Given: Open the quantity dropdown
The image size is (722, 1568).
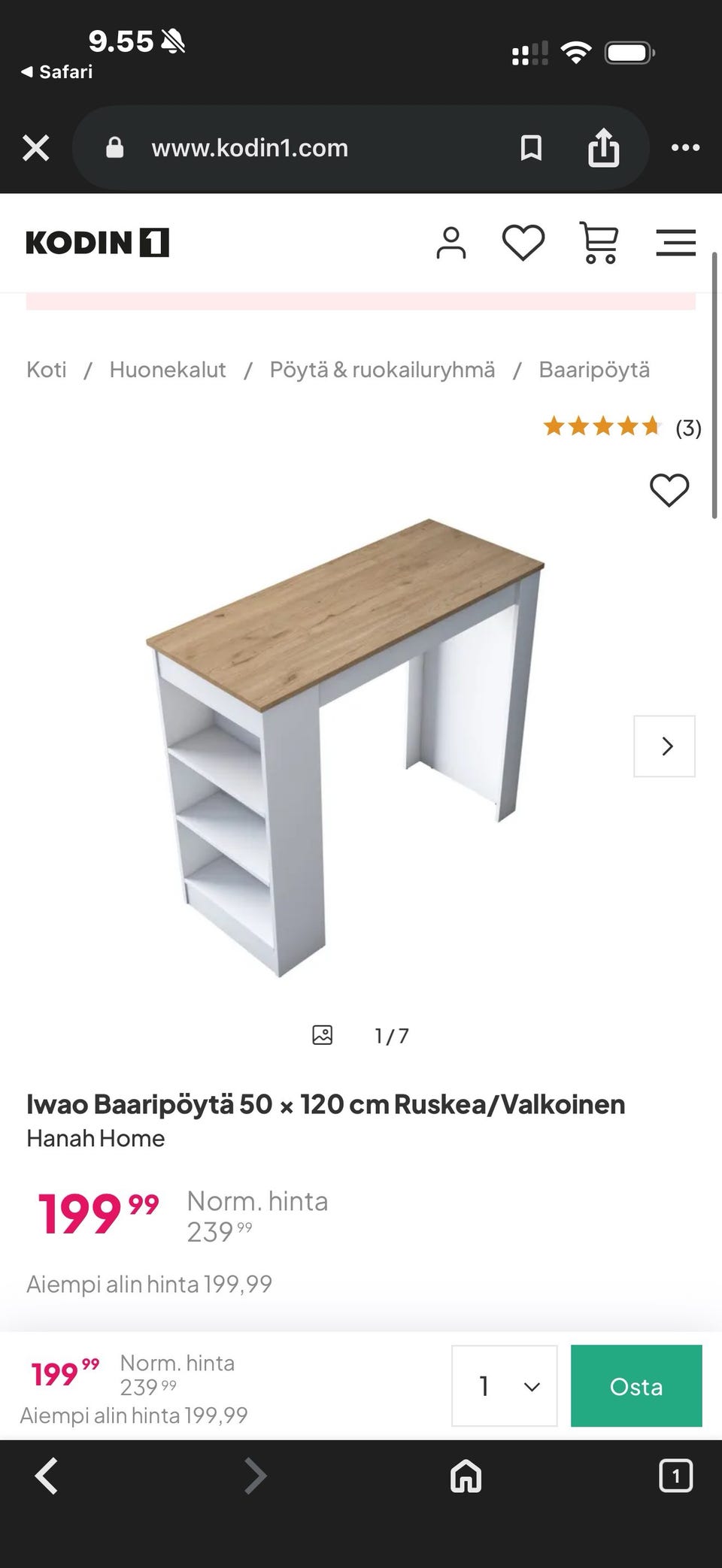Looking at the screenshot, I should coord(505,1386).
